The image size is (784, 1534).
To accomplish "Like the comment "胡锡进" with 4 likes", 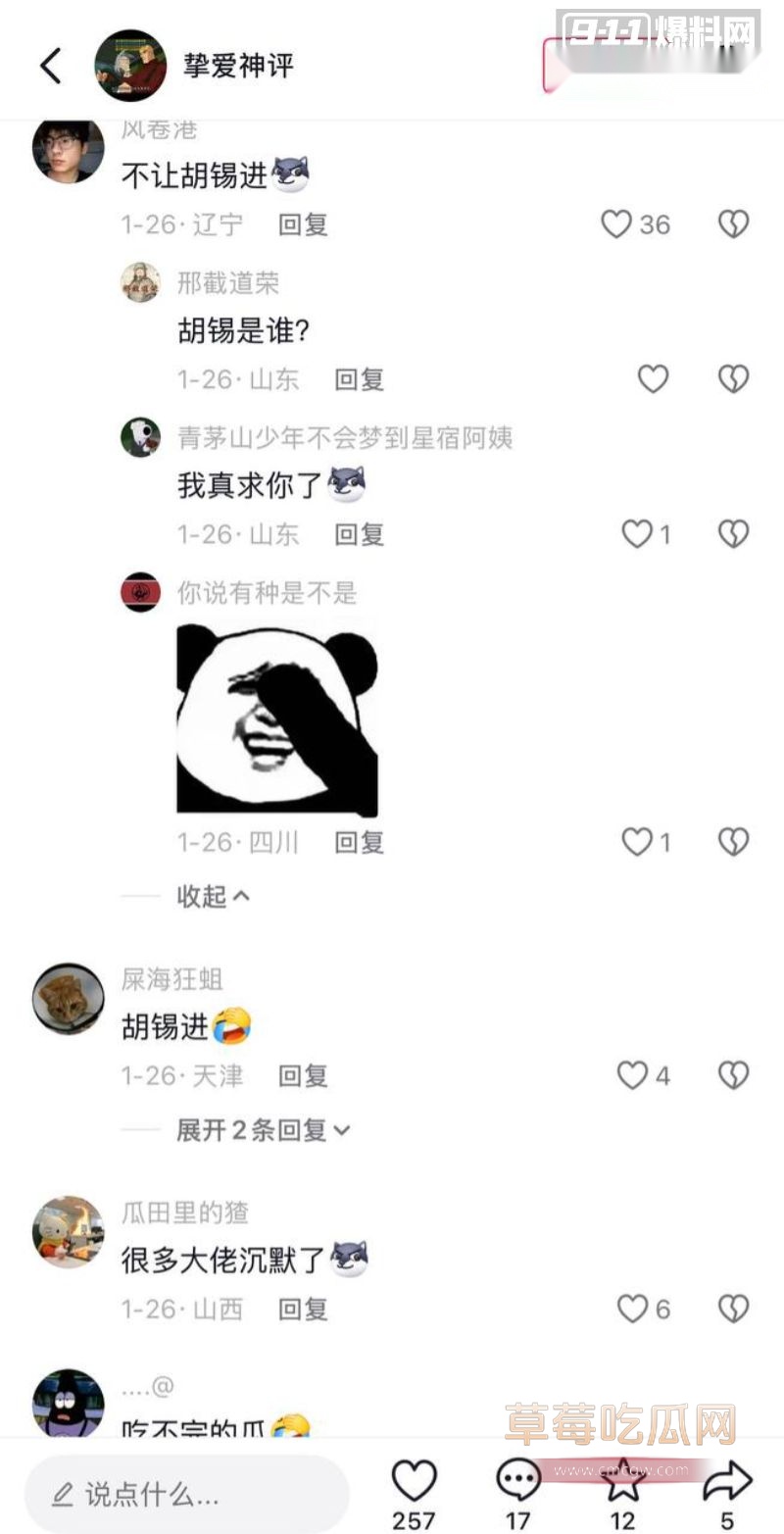I will point(627,1075).
